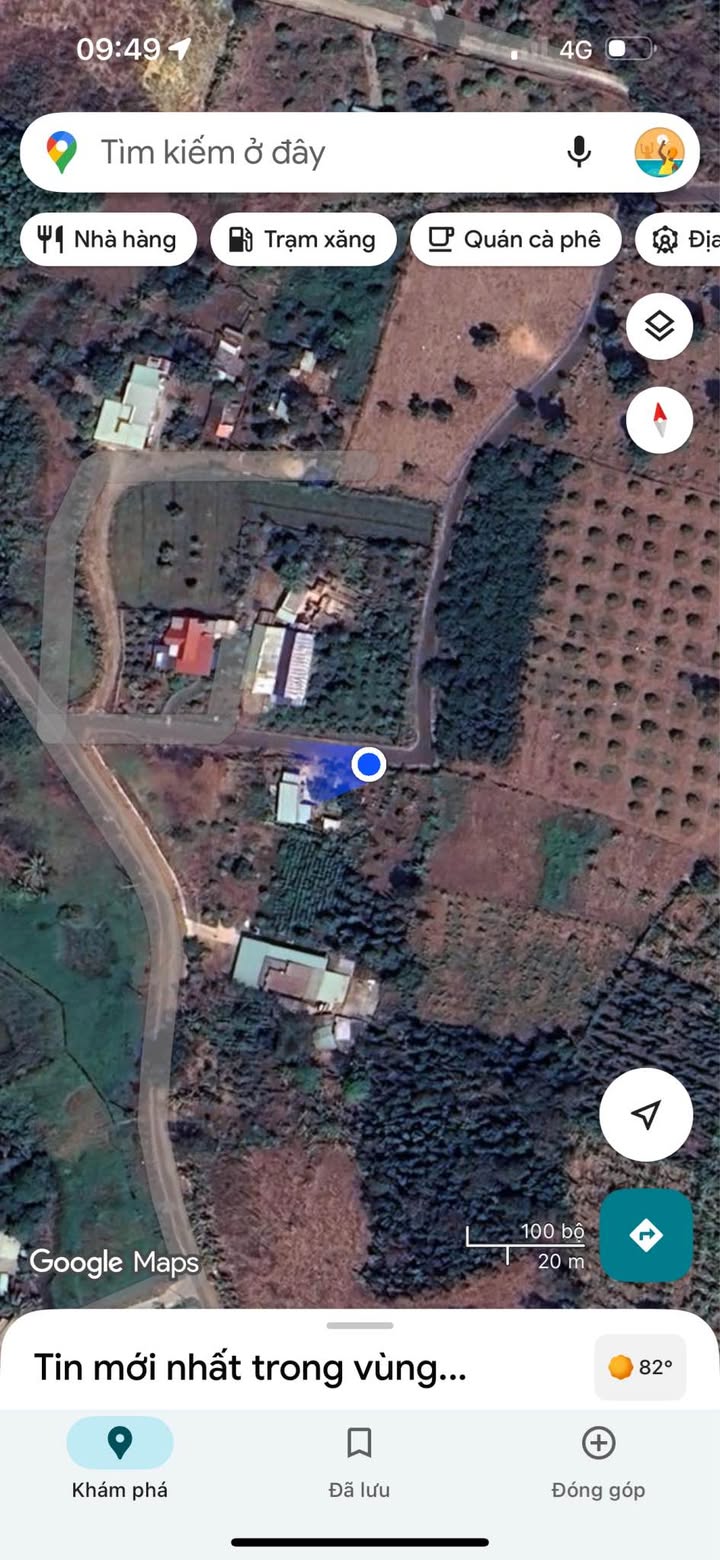
Task: Start voice search with the microphone
Action: tap(578, 152)
